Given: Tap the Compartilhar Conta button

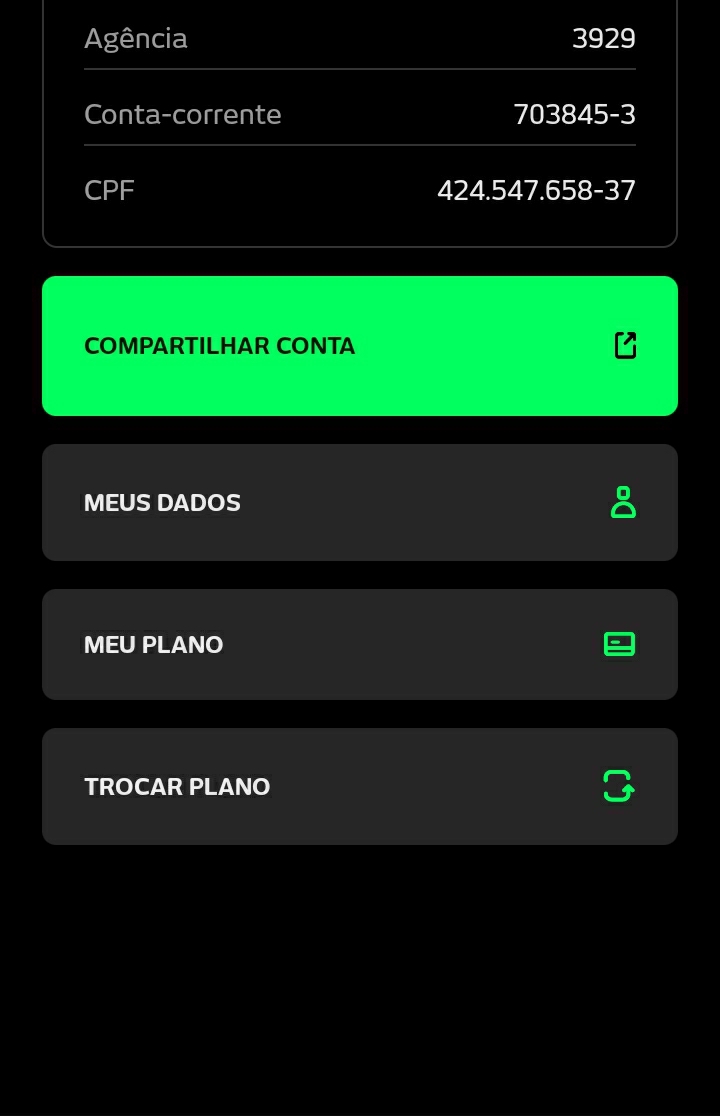Looking at the screenshot, I should [360, 346].
